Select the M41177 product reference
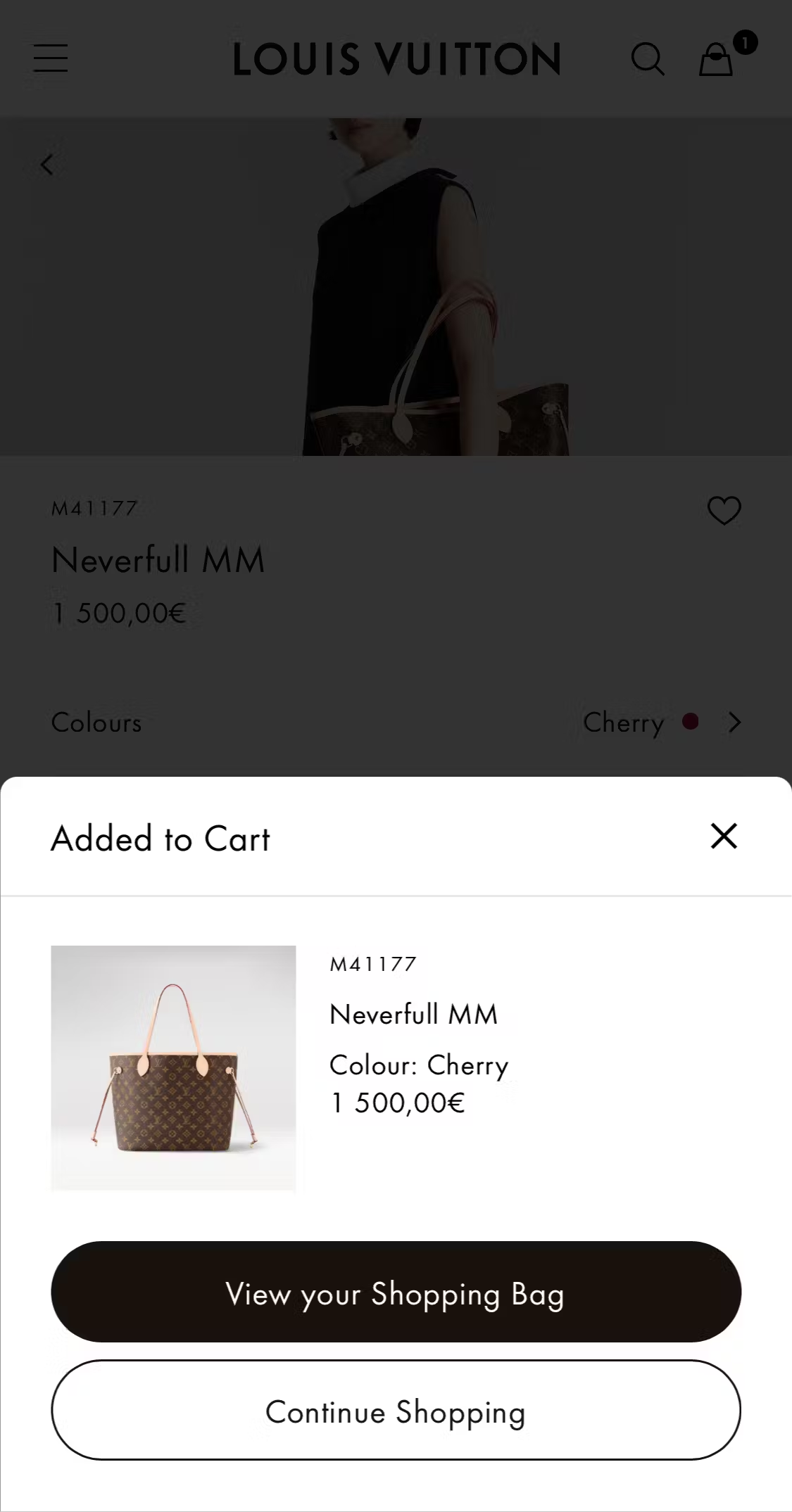 click(x=374, y=963)
